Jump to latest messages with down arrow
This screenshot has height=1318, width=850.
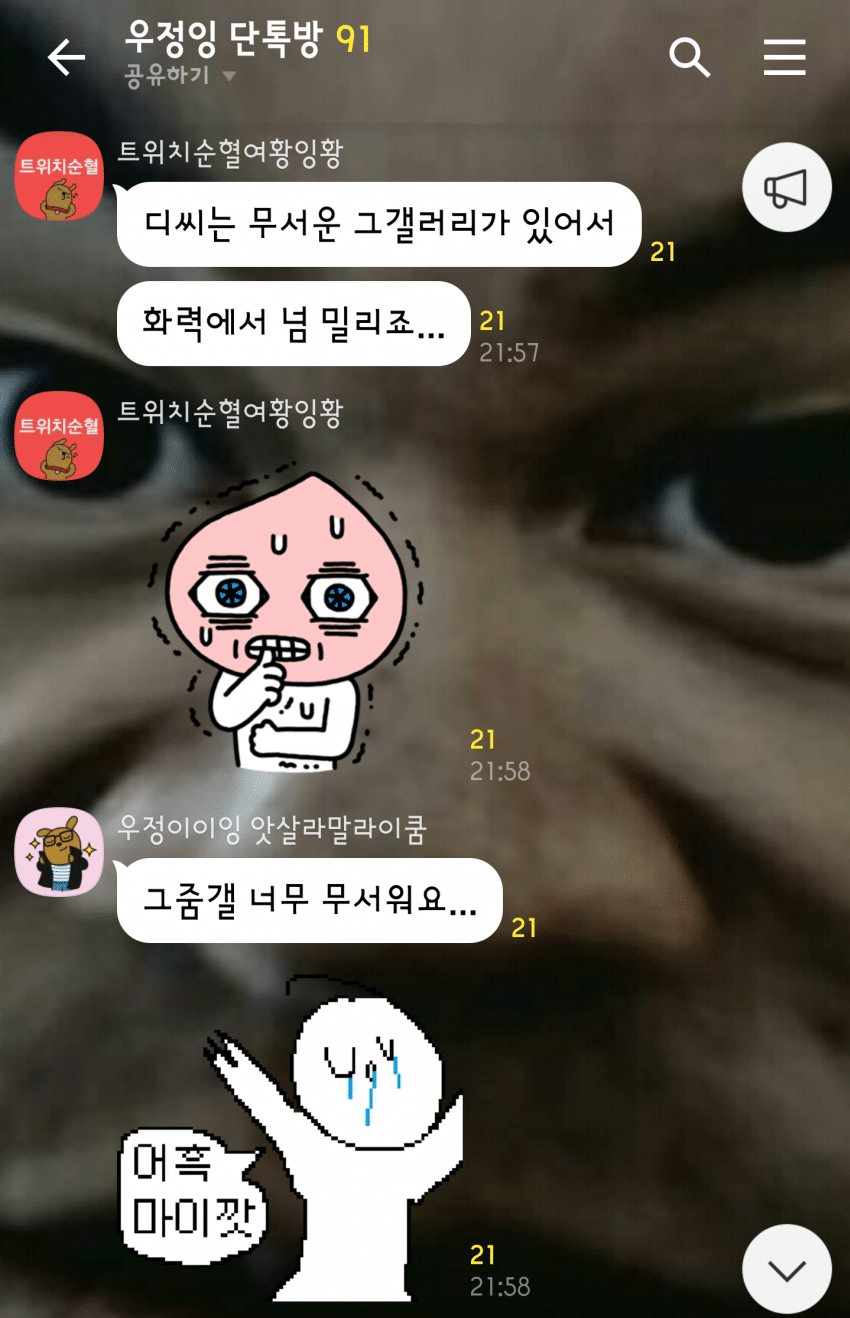point(786,1269)
